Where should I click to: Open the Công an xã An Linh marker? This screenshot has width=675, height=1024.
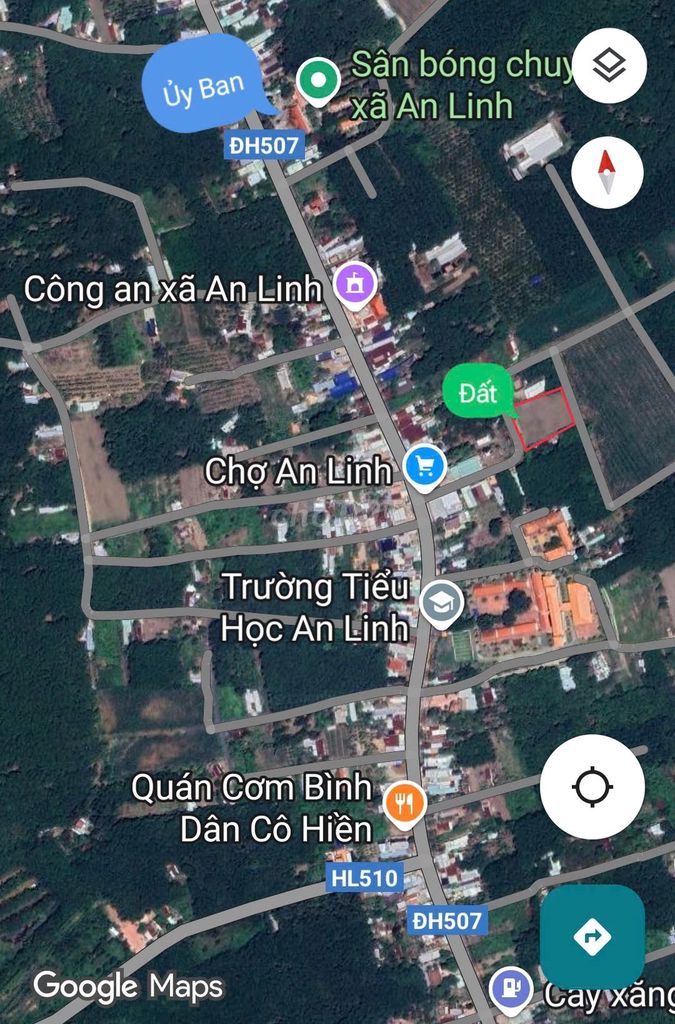coord(353,284)
